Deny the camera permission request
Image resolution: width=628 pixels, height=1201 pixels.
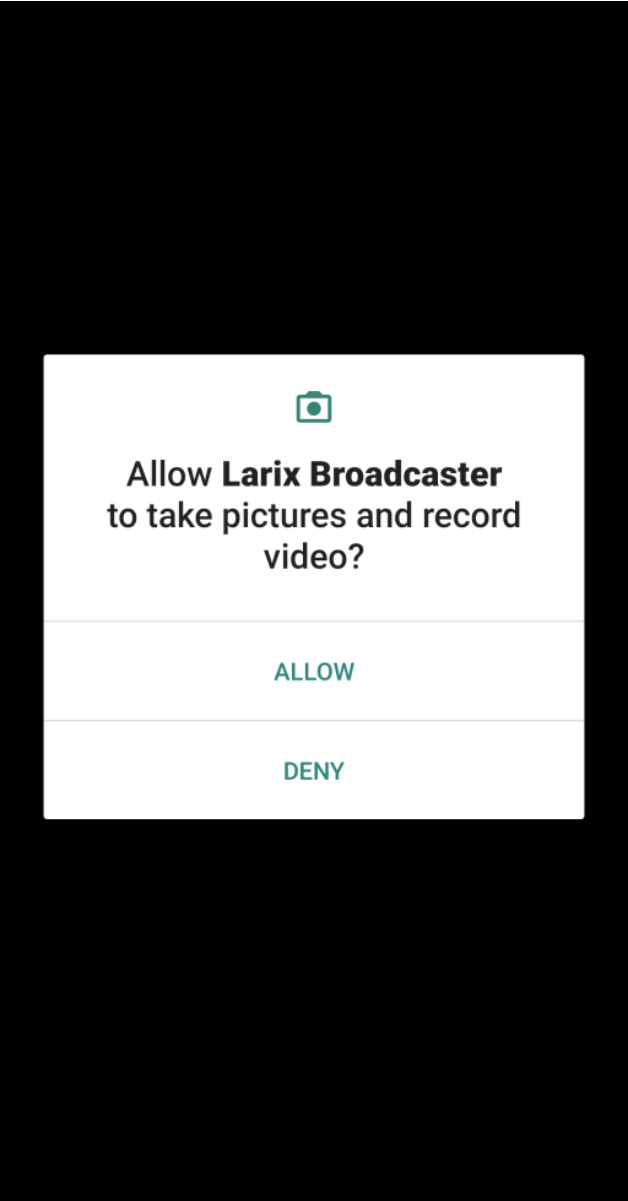[x=314, y=771]
